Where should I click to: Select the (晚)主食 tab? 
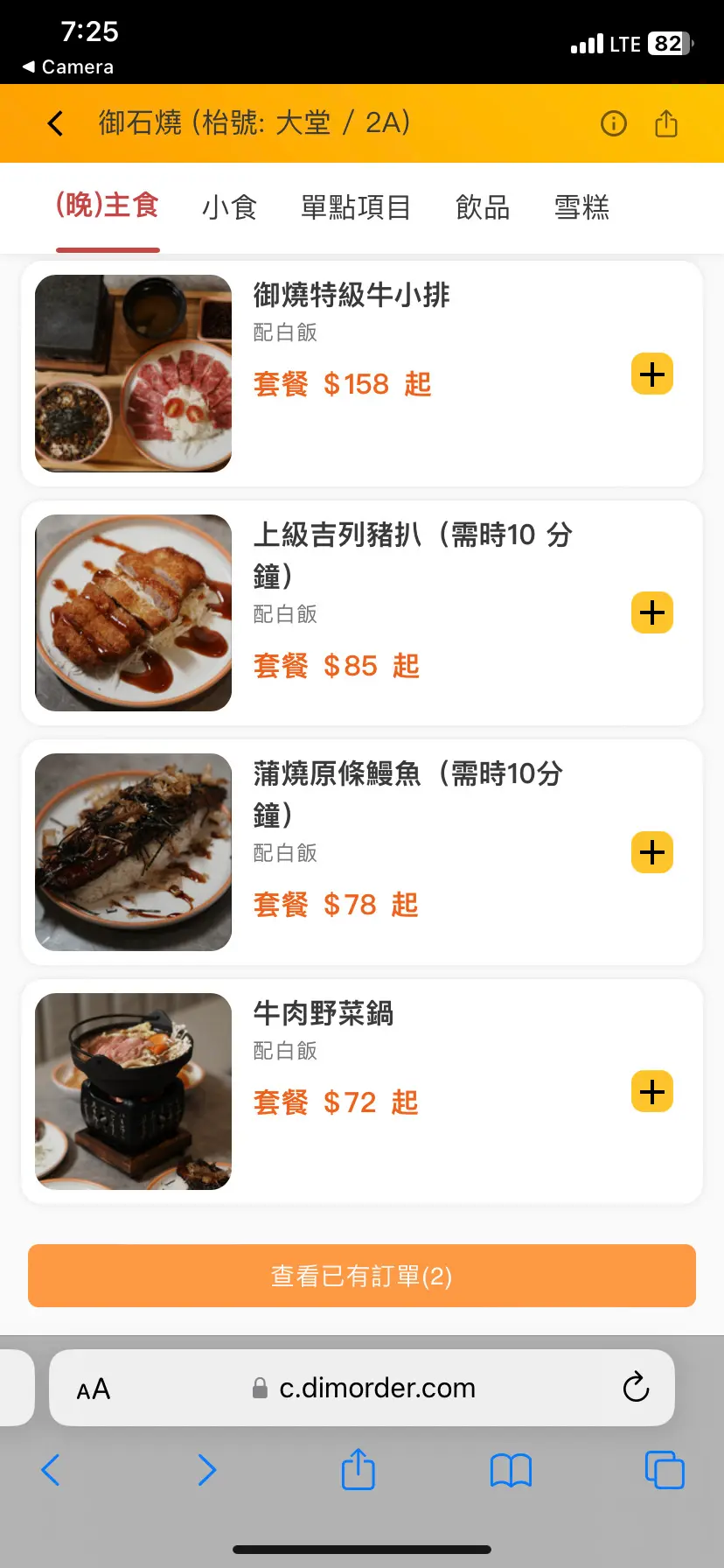click(x=108, y=206)
